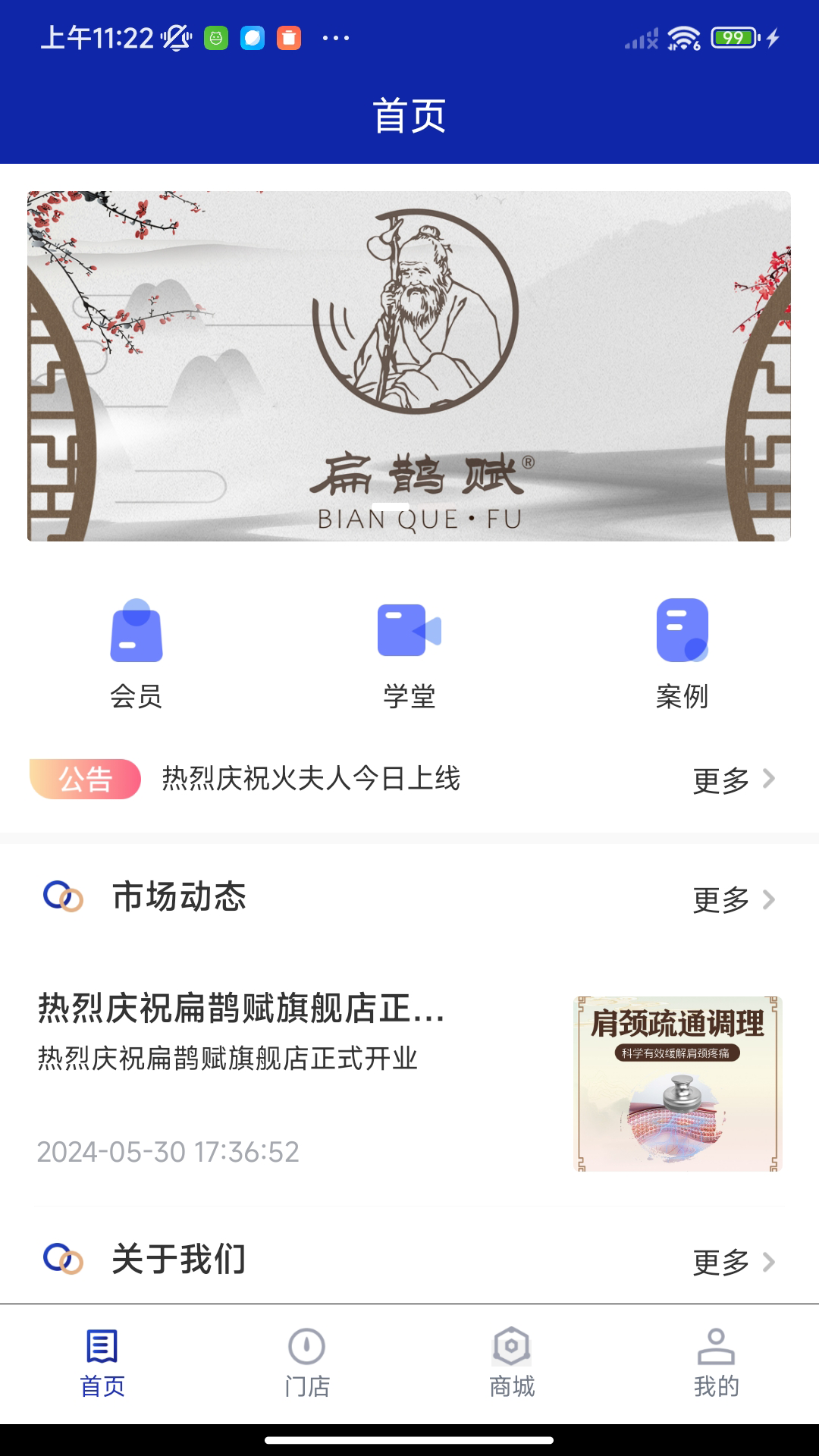Open the 扁鹊赋 banner image
819x1456 pixels.
pyautogui.click(x=409, y=366)
